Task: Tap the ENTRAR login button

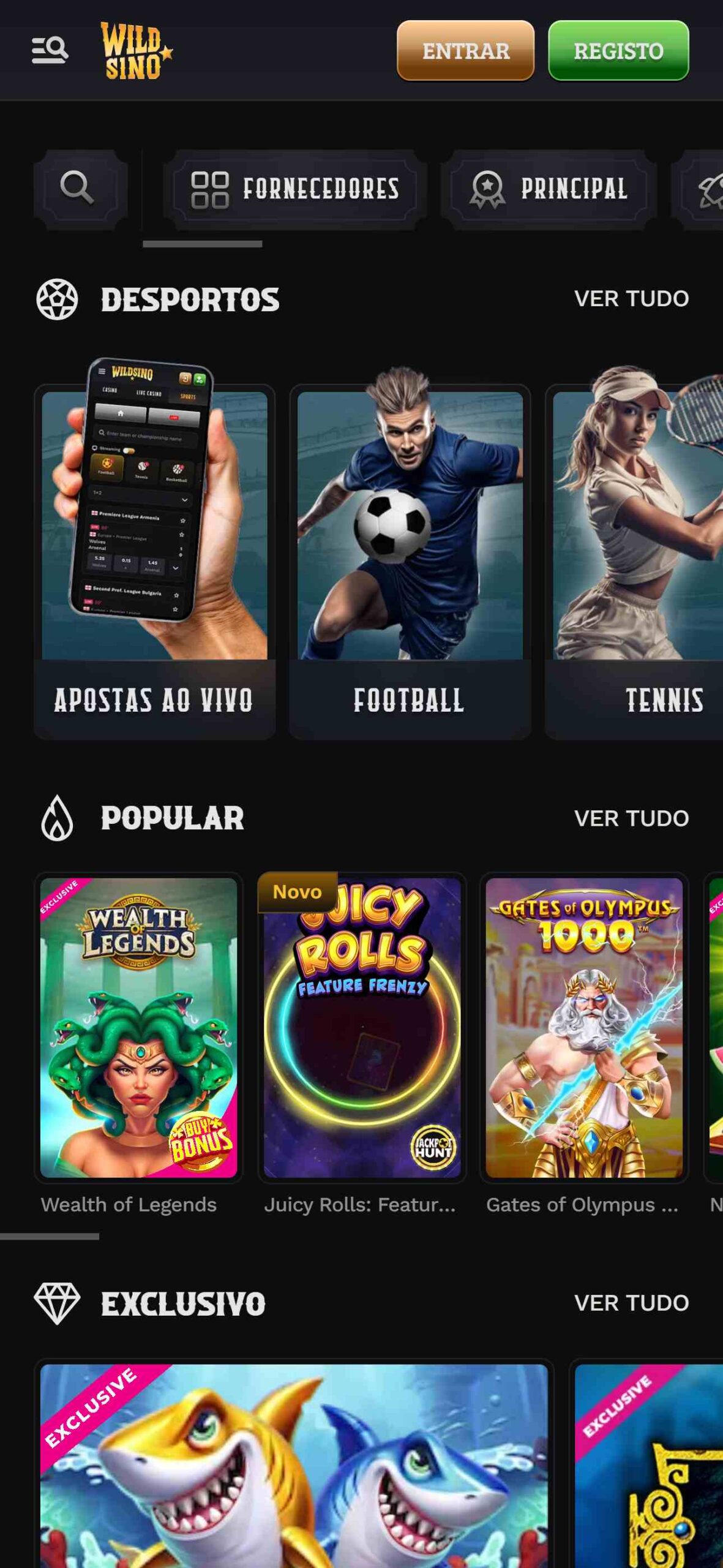Action: pyautogui.click(x=465, y=51)
